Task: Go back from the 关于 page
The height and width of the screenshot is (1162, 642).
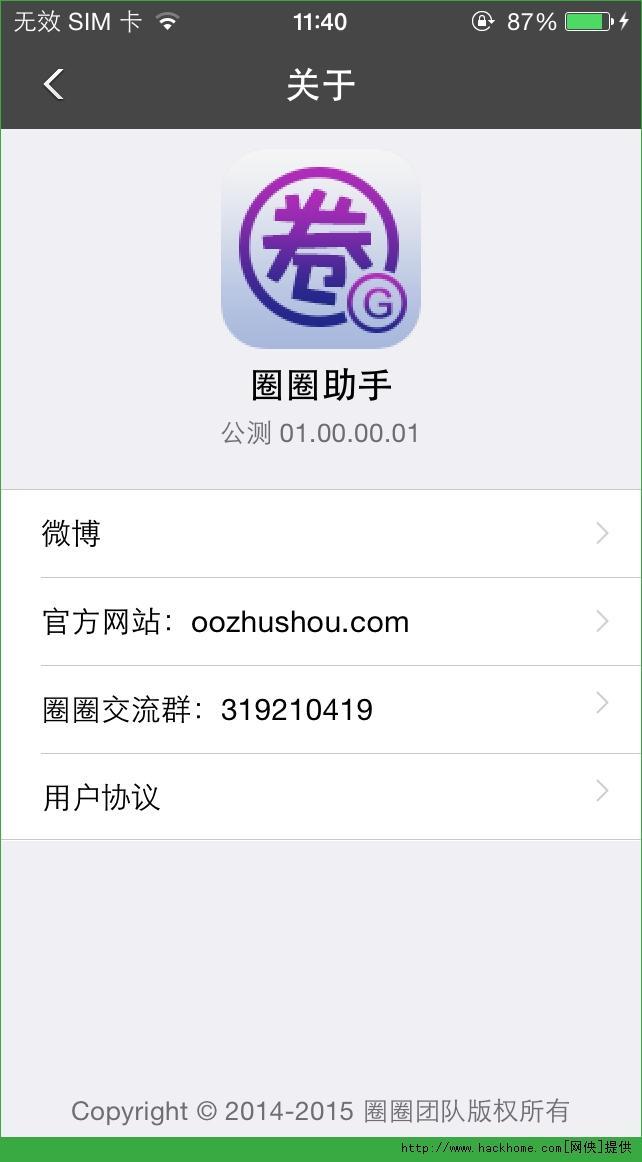Action: pos(53,84)
